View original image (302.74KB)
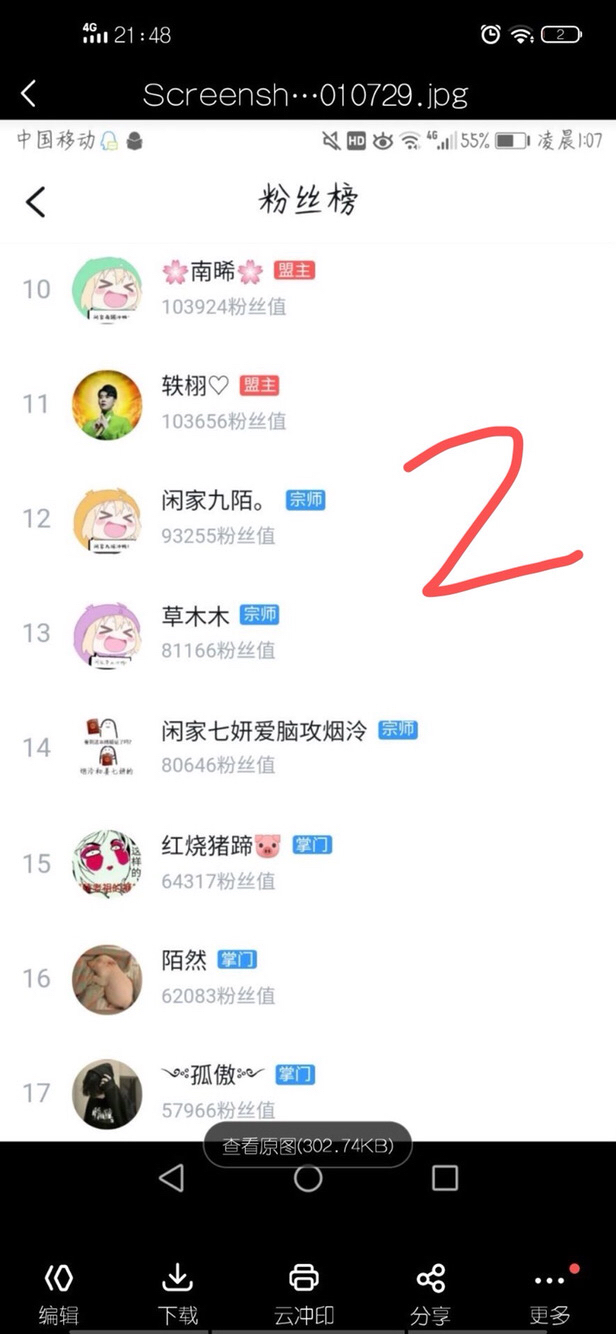This screenshot has width=616, height=1334. [x=307, y=1145]
